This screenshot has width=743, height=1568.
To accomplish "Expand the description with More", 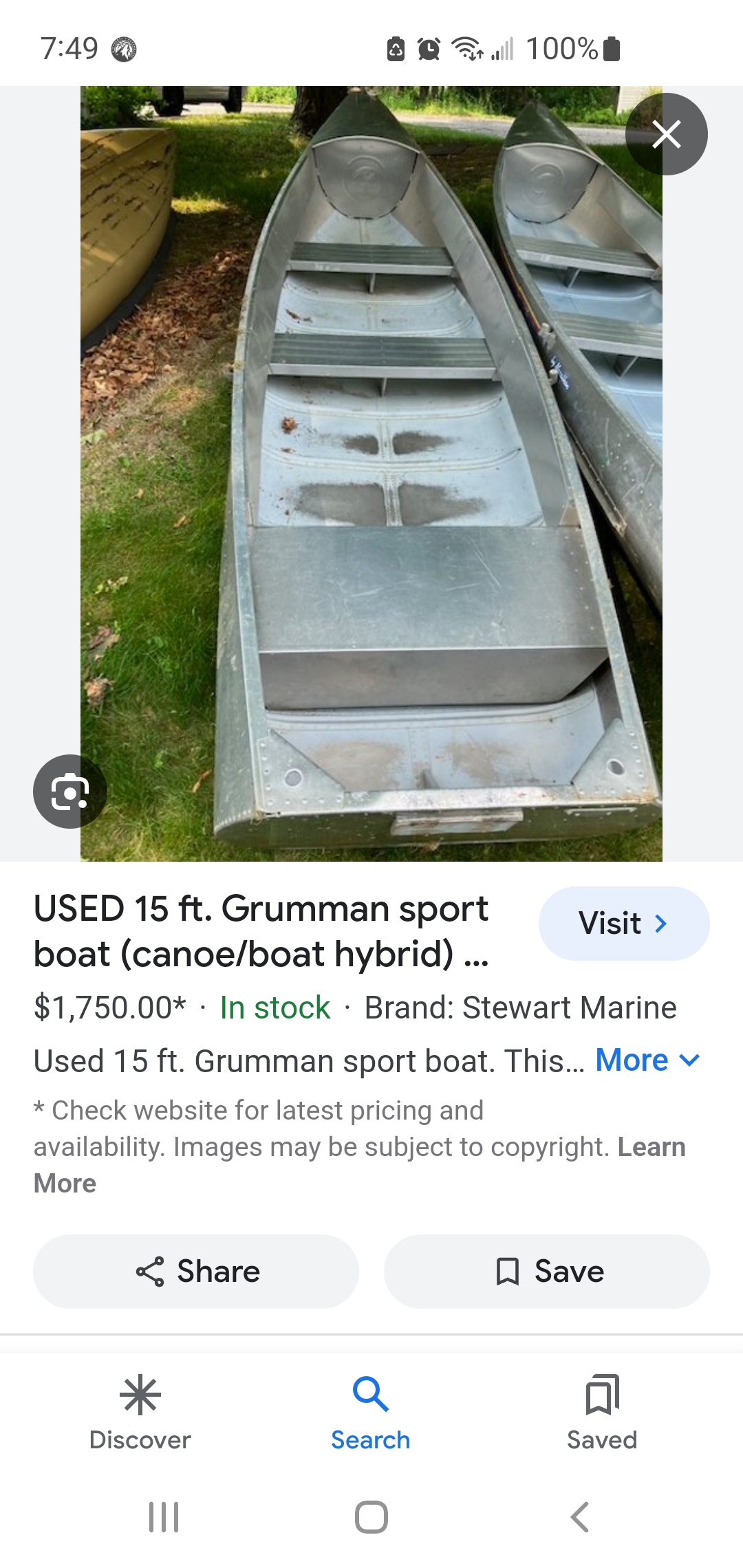I will pos(647,1060).
